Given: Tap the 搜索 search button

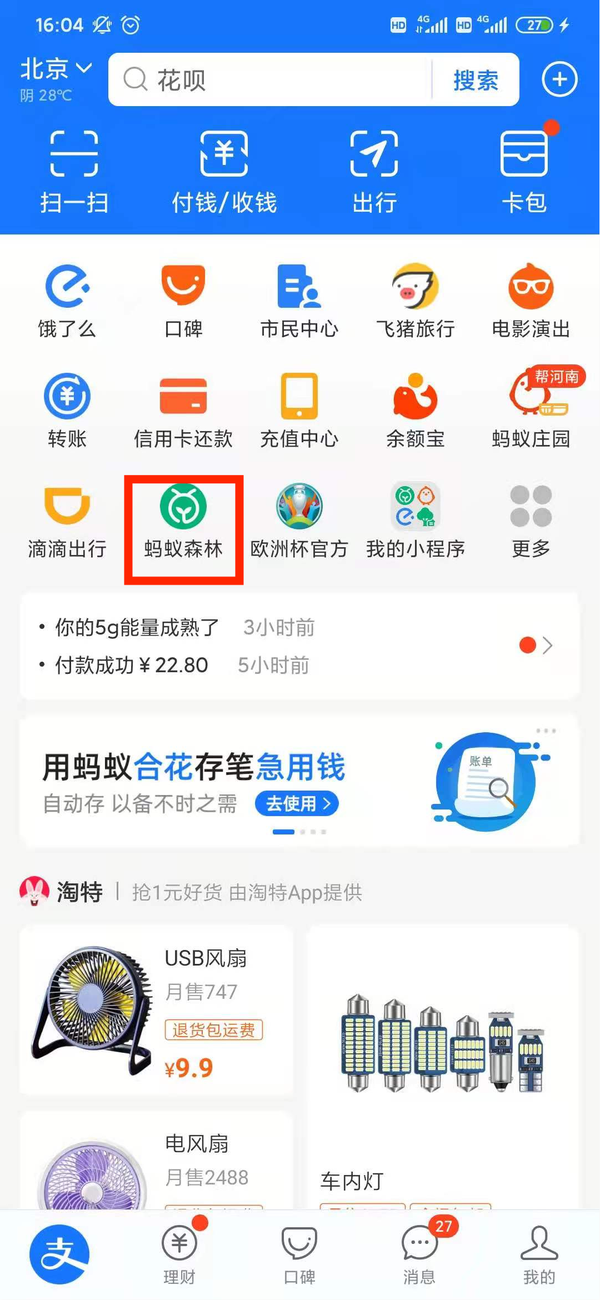Looking at the screenshot, I should [475, 80].
